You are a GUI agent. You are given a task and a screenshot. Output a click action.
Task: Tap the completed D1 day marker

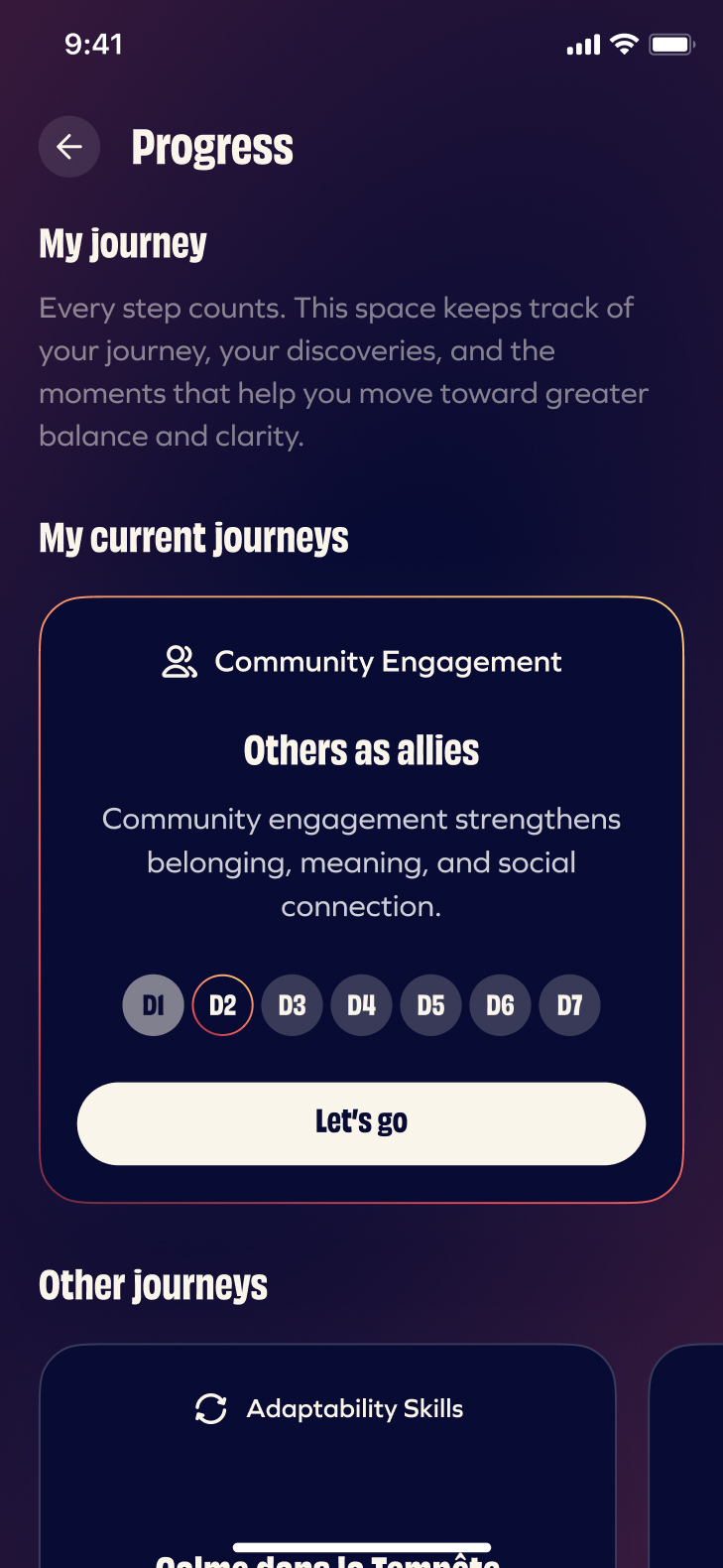(x=153, y=1004)
